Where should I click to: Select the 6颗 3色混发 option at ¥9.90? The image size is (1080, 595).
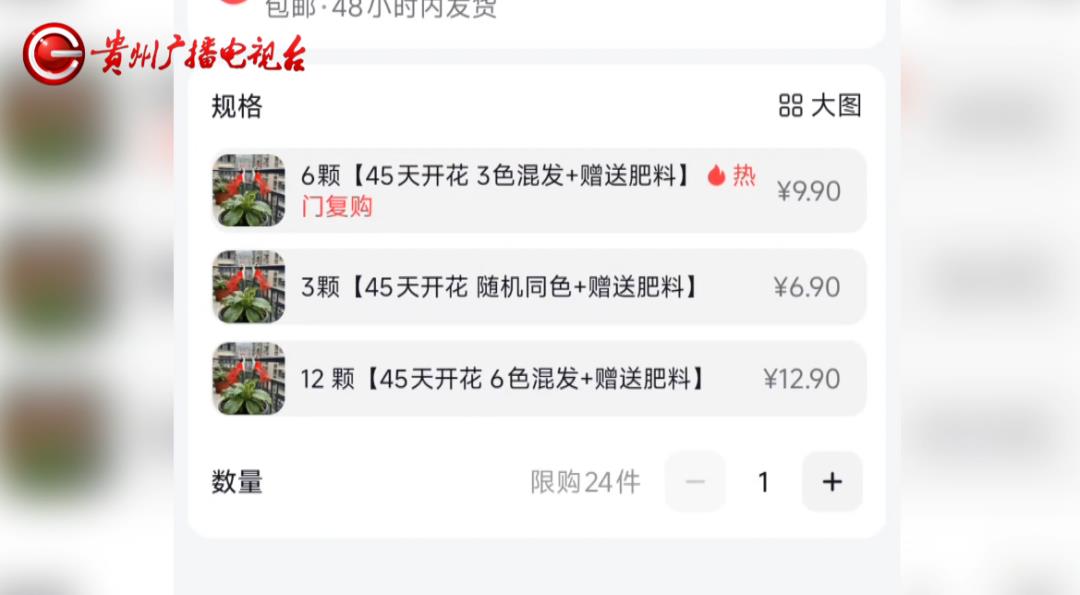click(x=538, y=190)
